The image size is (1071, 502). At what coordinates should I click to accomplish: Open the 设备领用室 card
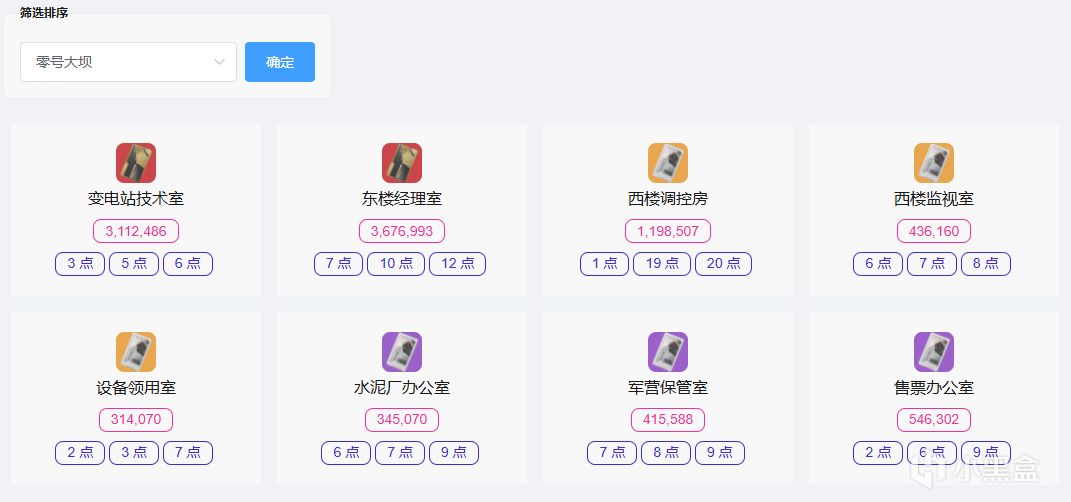(136, 387)
